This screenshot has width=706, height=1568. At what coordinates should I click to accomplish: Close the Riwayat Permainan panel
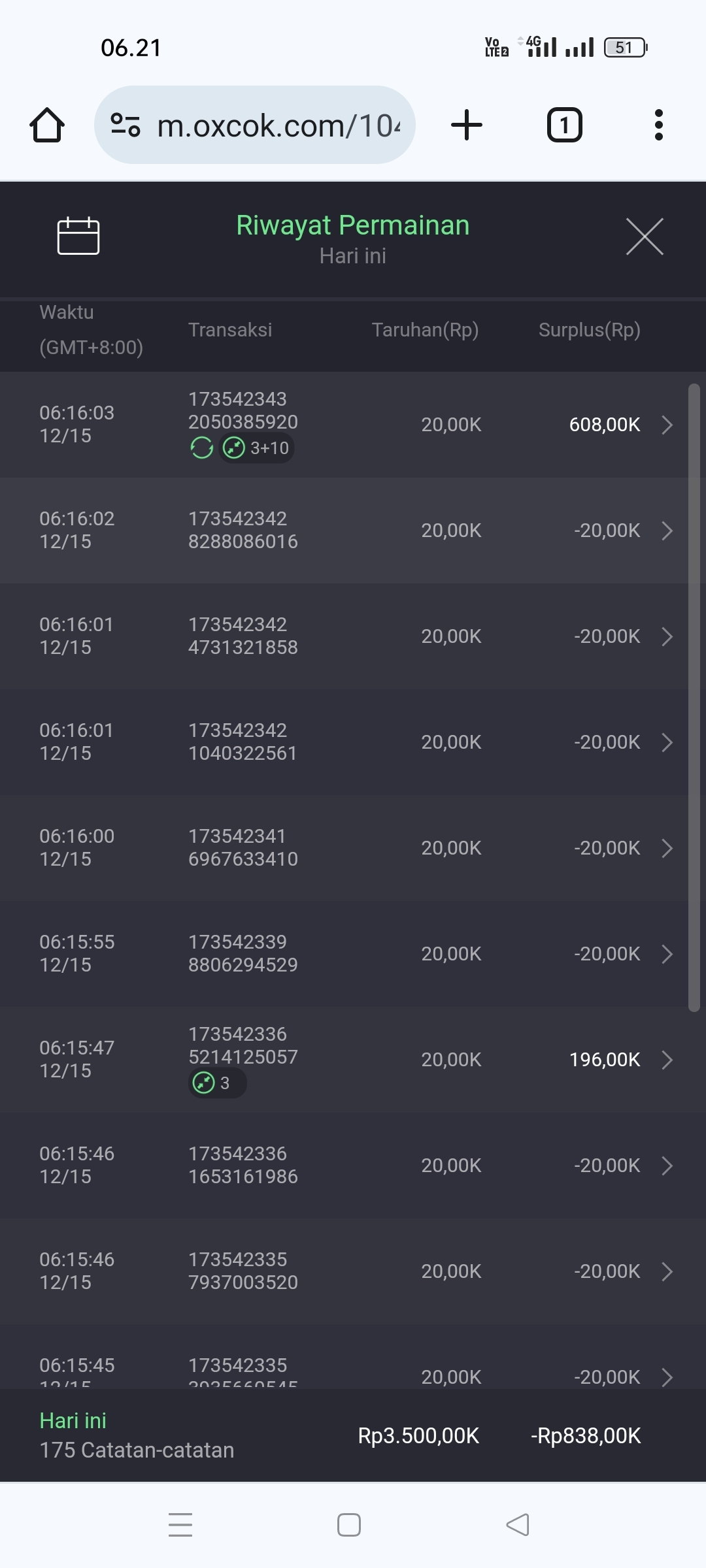coord(645,237)
